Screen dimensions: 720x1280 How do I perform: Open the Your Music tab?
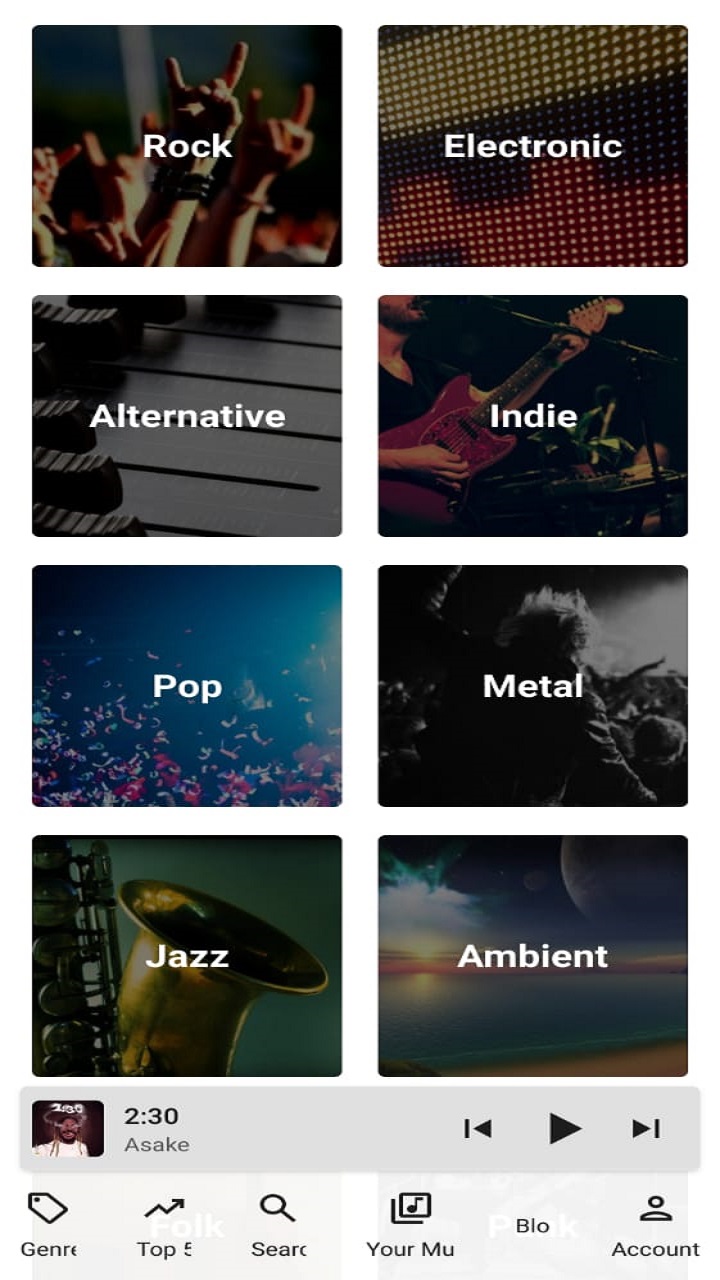pyautogui.click(x=410, y=1225)
